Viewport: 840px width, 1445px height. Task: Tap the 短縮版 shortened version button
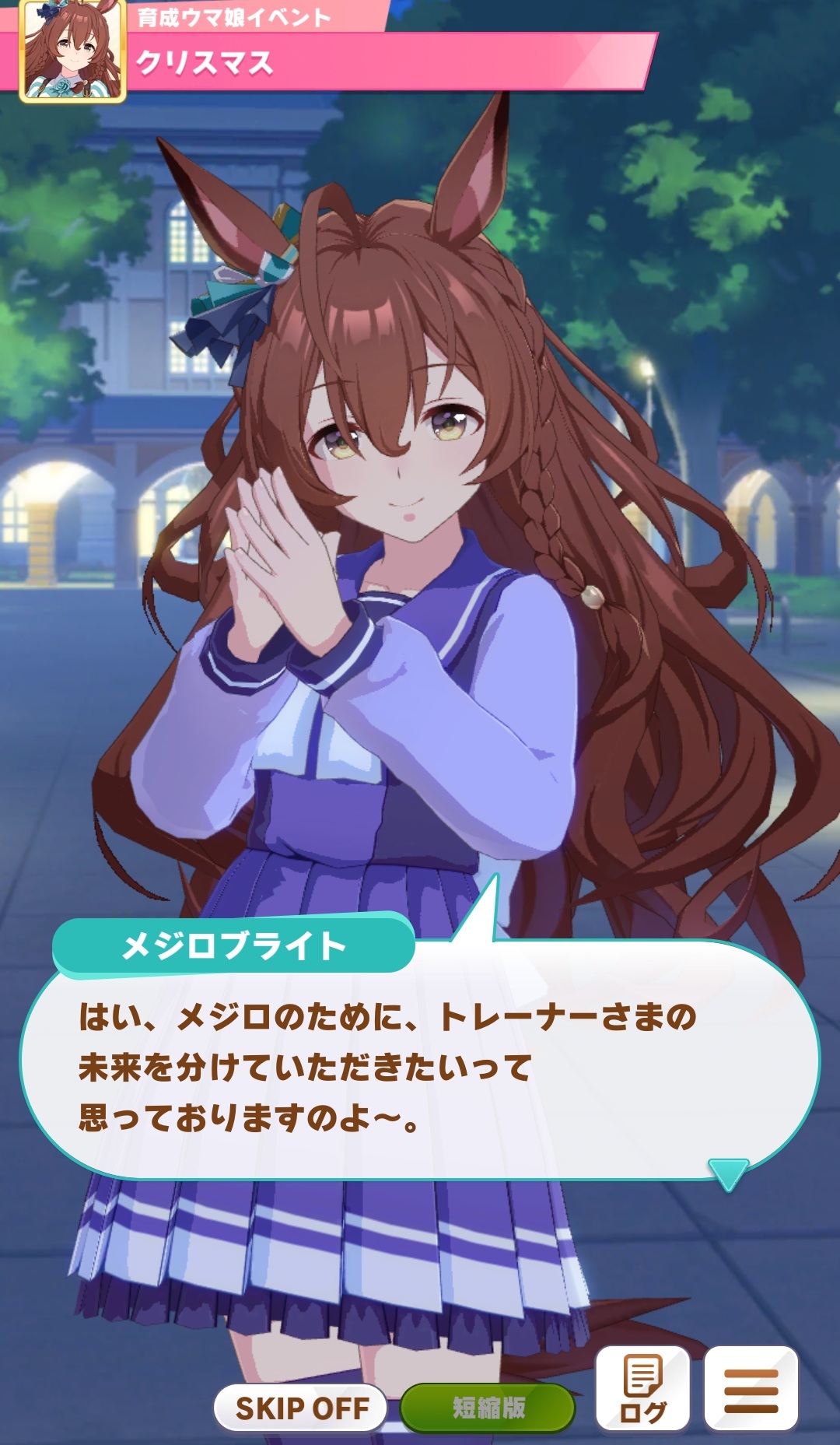click(x=488, y=1407)
